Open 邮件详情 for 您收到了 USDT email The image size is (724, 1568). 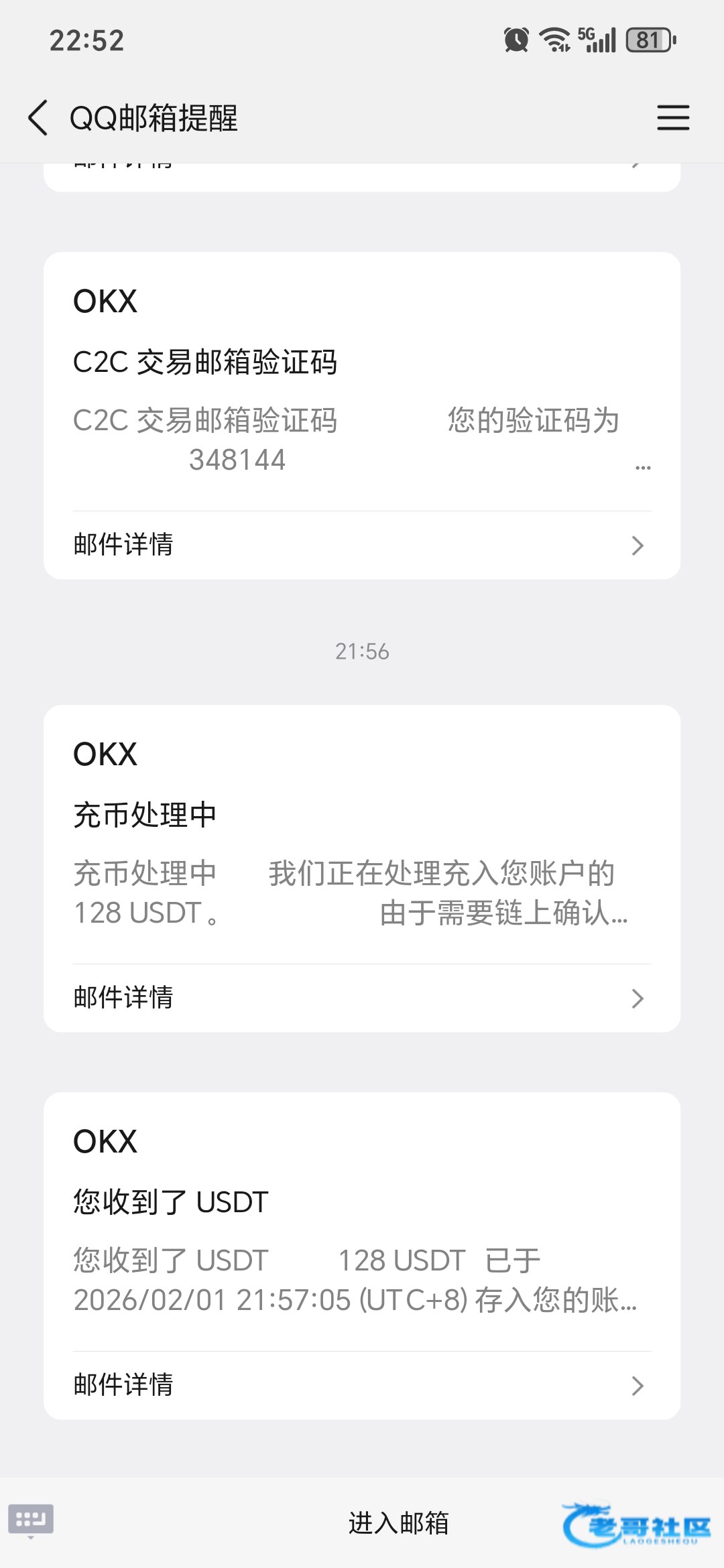362,1385
